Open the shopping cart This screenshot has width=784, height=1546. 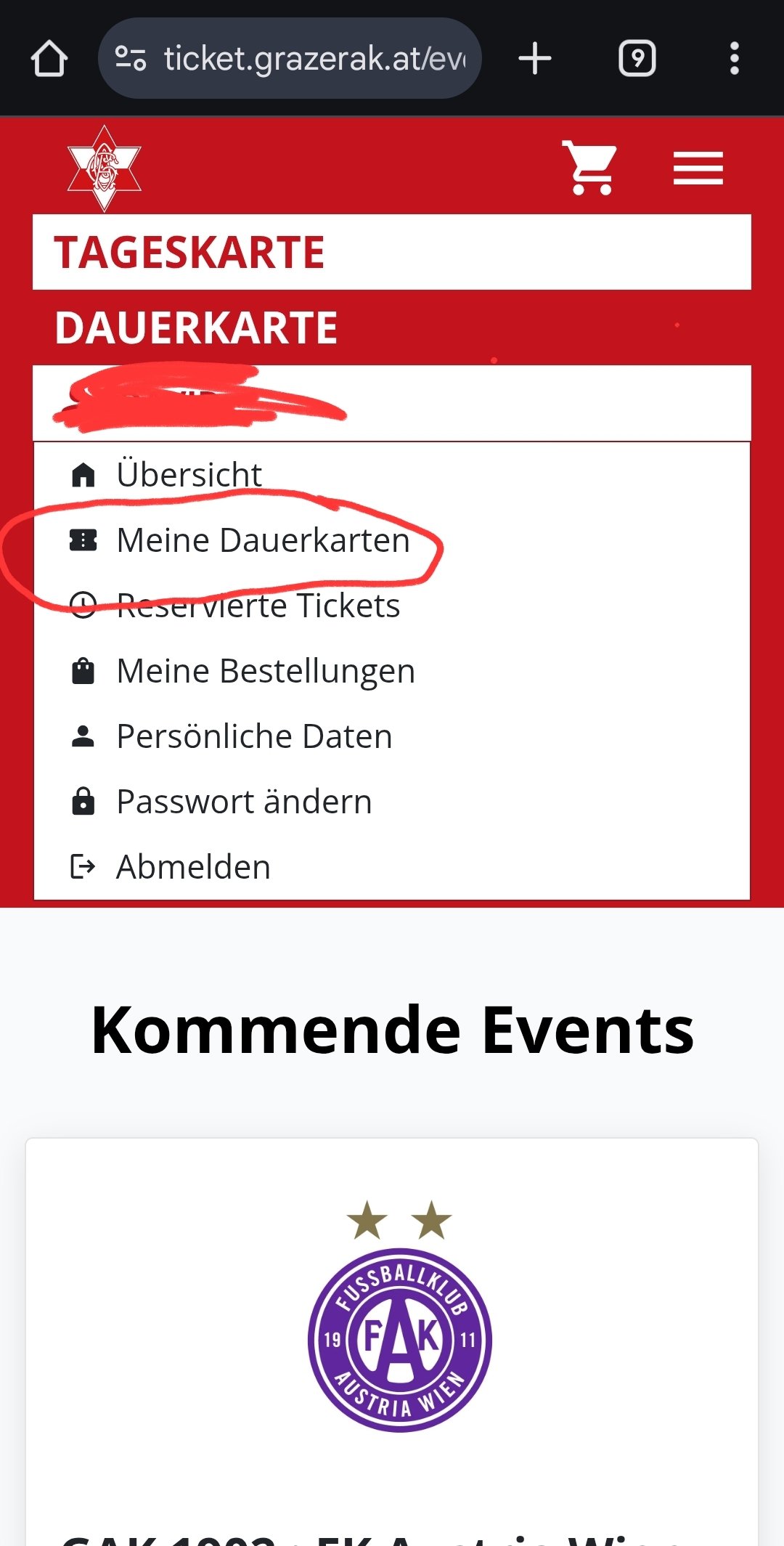[x=589, y=168]
